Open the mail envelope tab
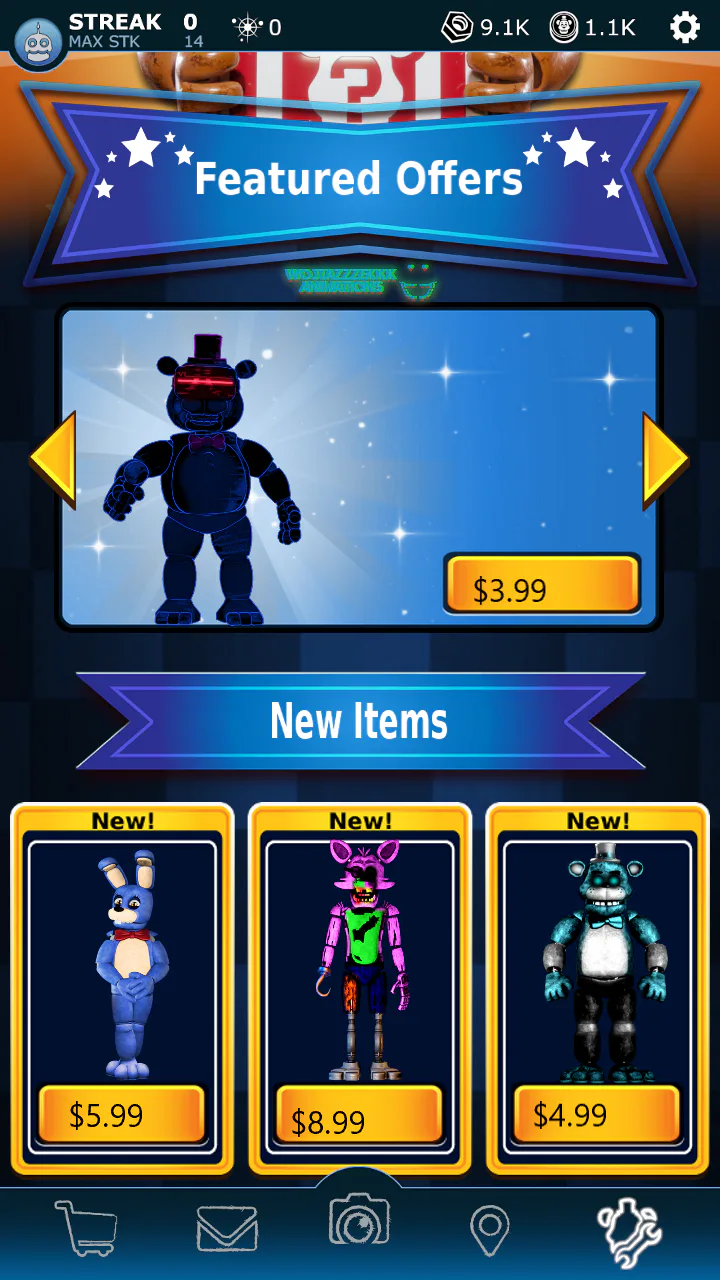This screenshot has height=1280, width=720. tap(227, 1229)
